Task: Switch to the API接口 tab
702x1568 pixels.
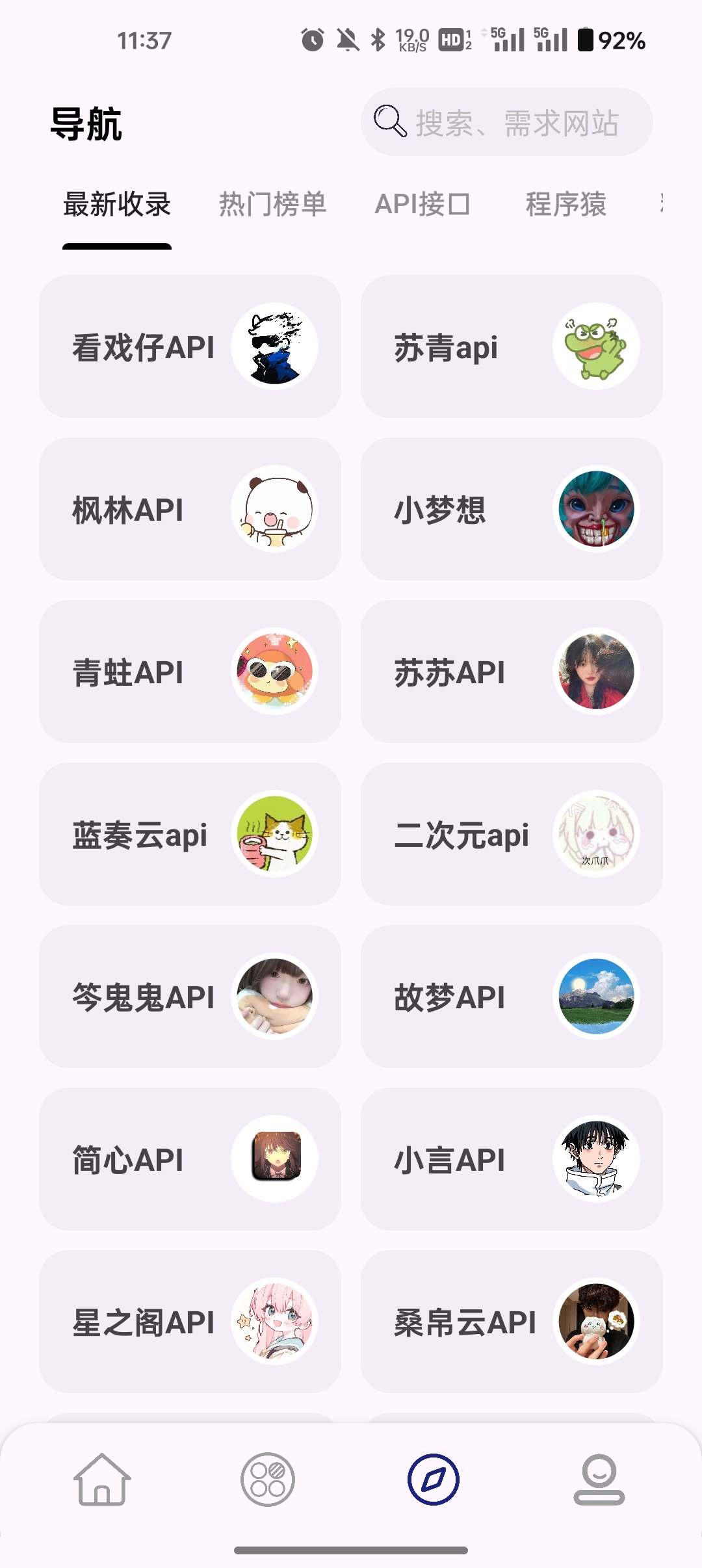Action: tap(422, 204)
